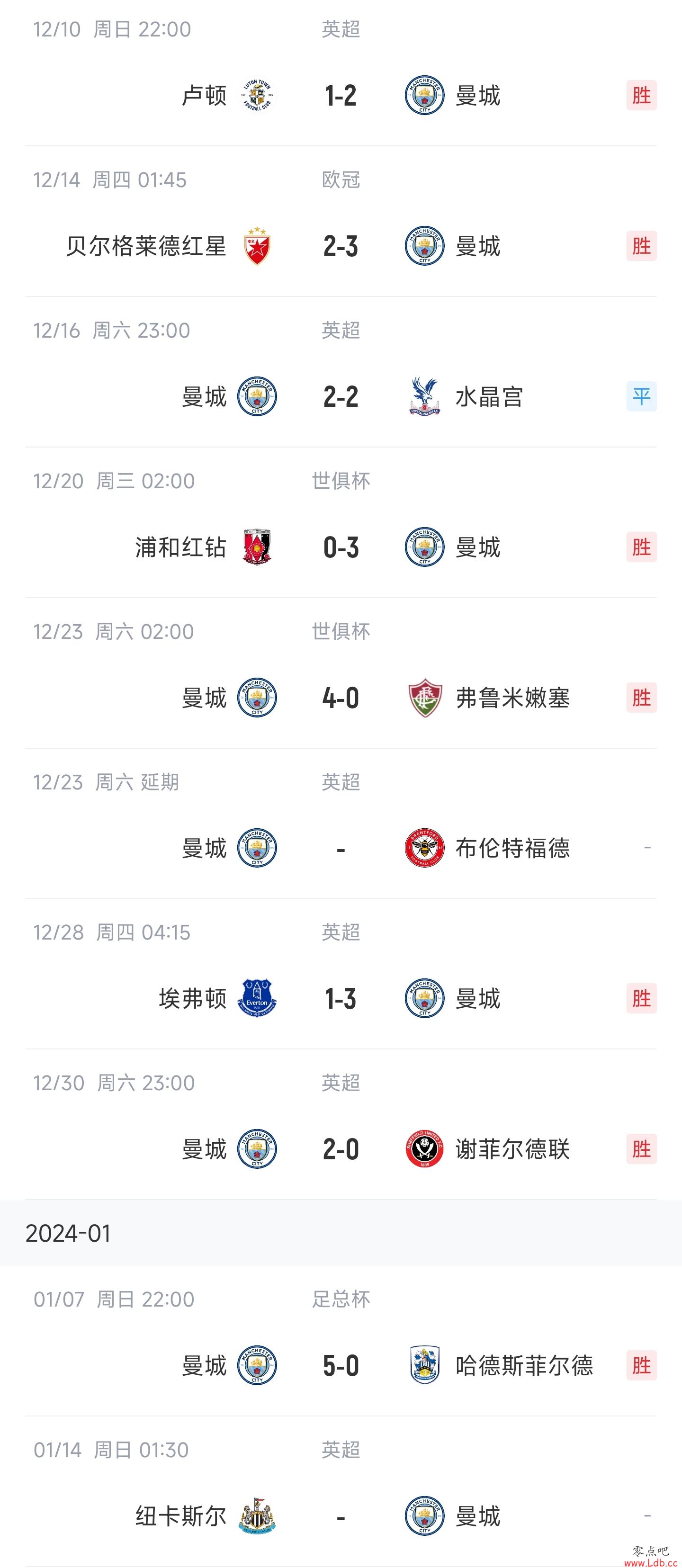Open the 浦和红钻 vs 曼城 match
This screenshot has width=682, height=1568.
coord(341,522)
